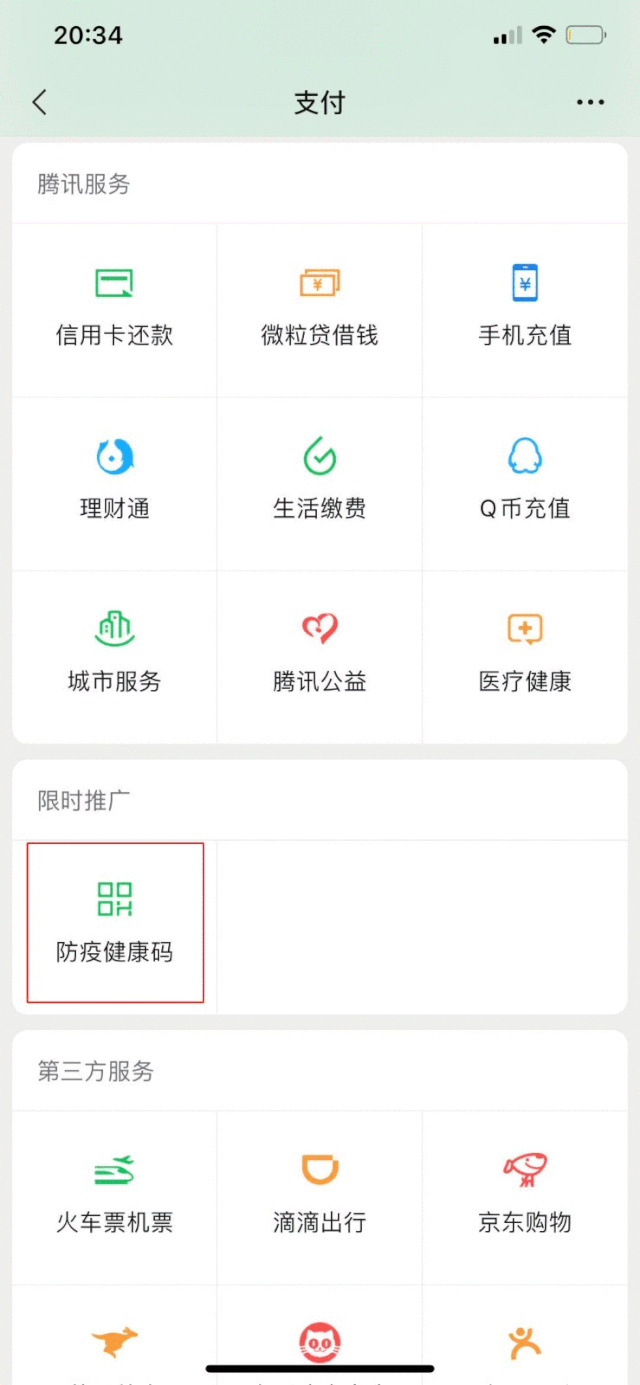Book tickets via 火车票机票
The width and height of the screenshot is (640, 1385).
click(x=114, y=1195)
